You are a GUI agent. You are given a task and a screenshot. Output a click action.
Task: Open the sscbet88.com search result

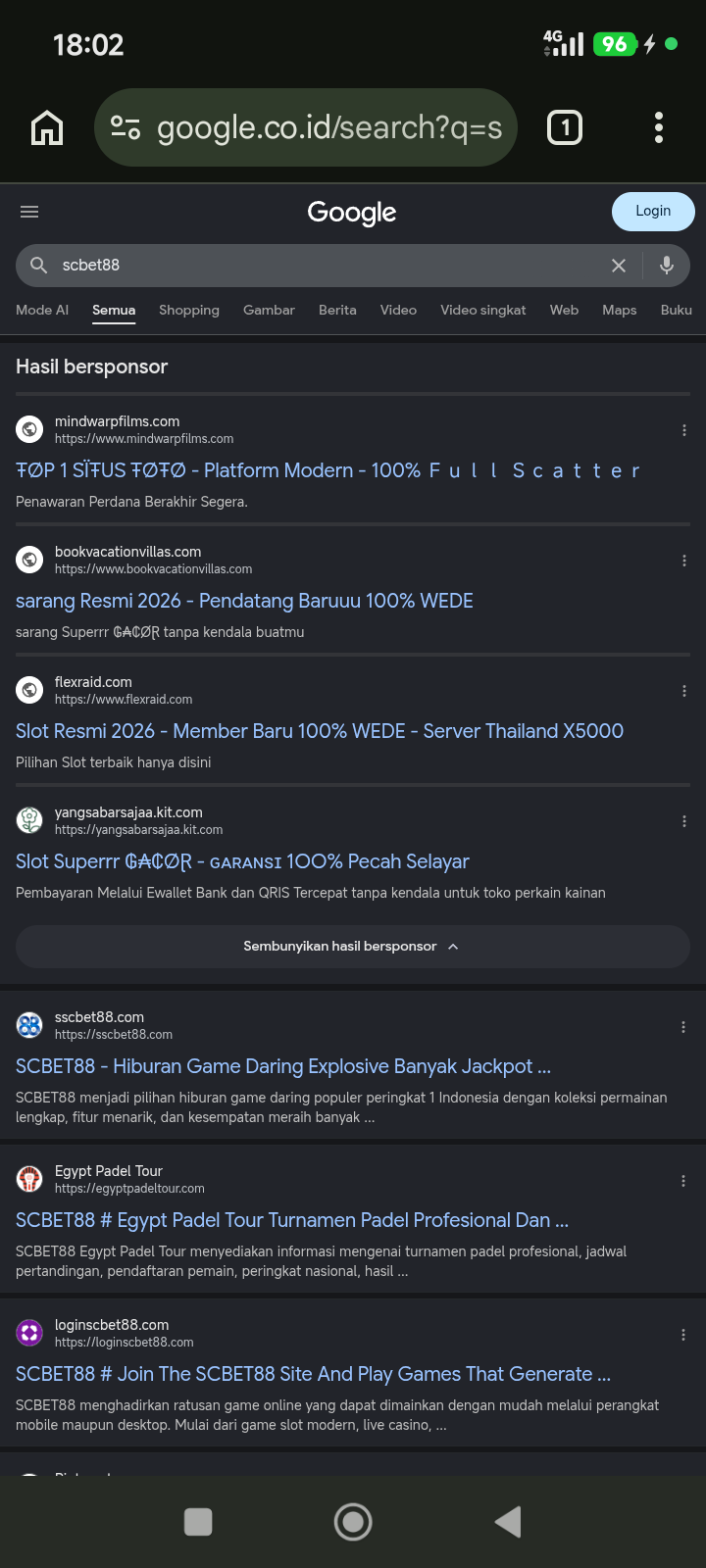click(x=283, y=1066)
